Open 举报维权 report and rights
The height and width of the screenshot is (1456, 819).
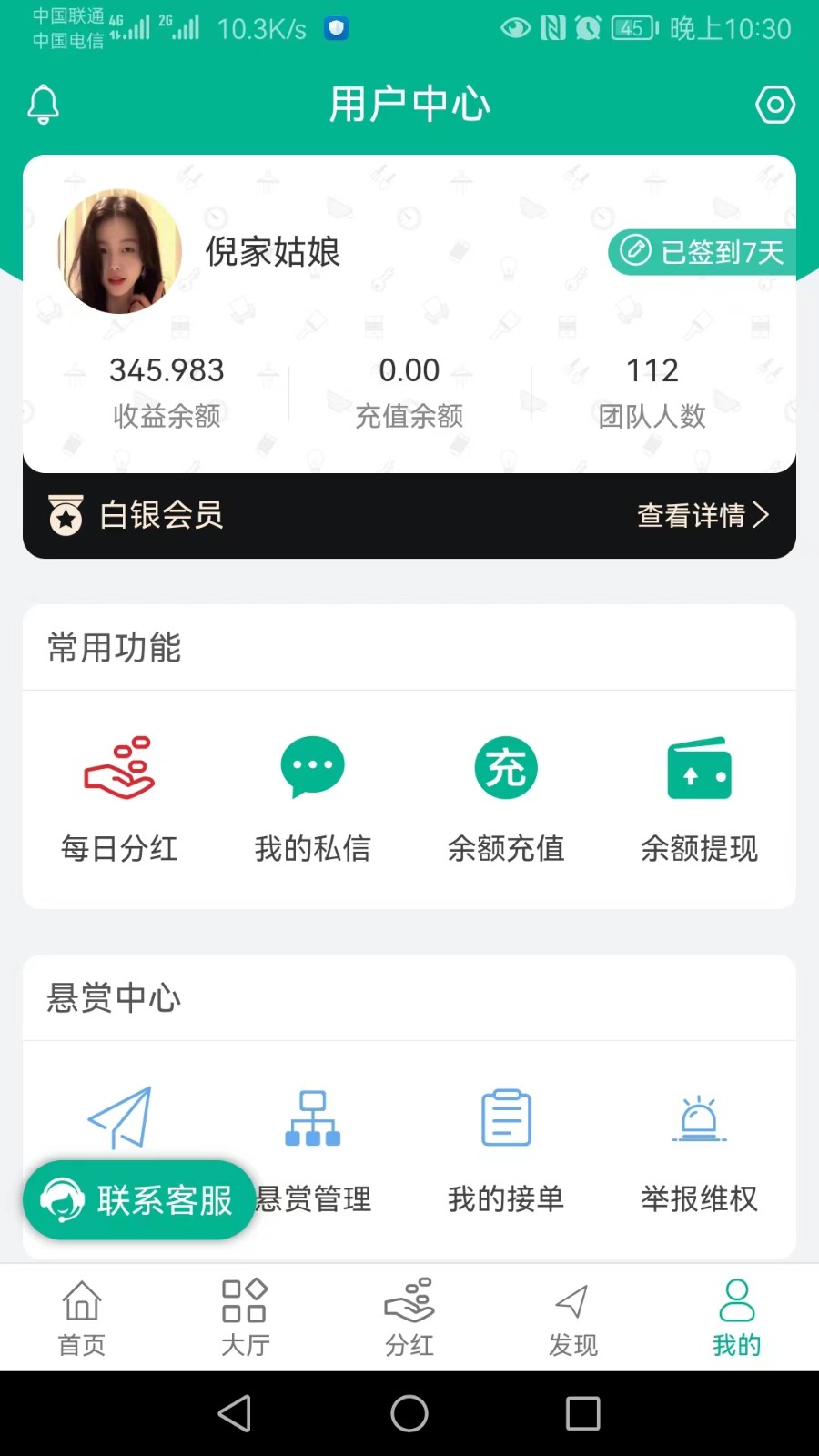pyautogui.click(x=699, y=1148)
